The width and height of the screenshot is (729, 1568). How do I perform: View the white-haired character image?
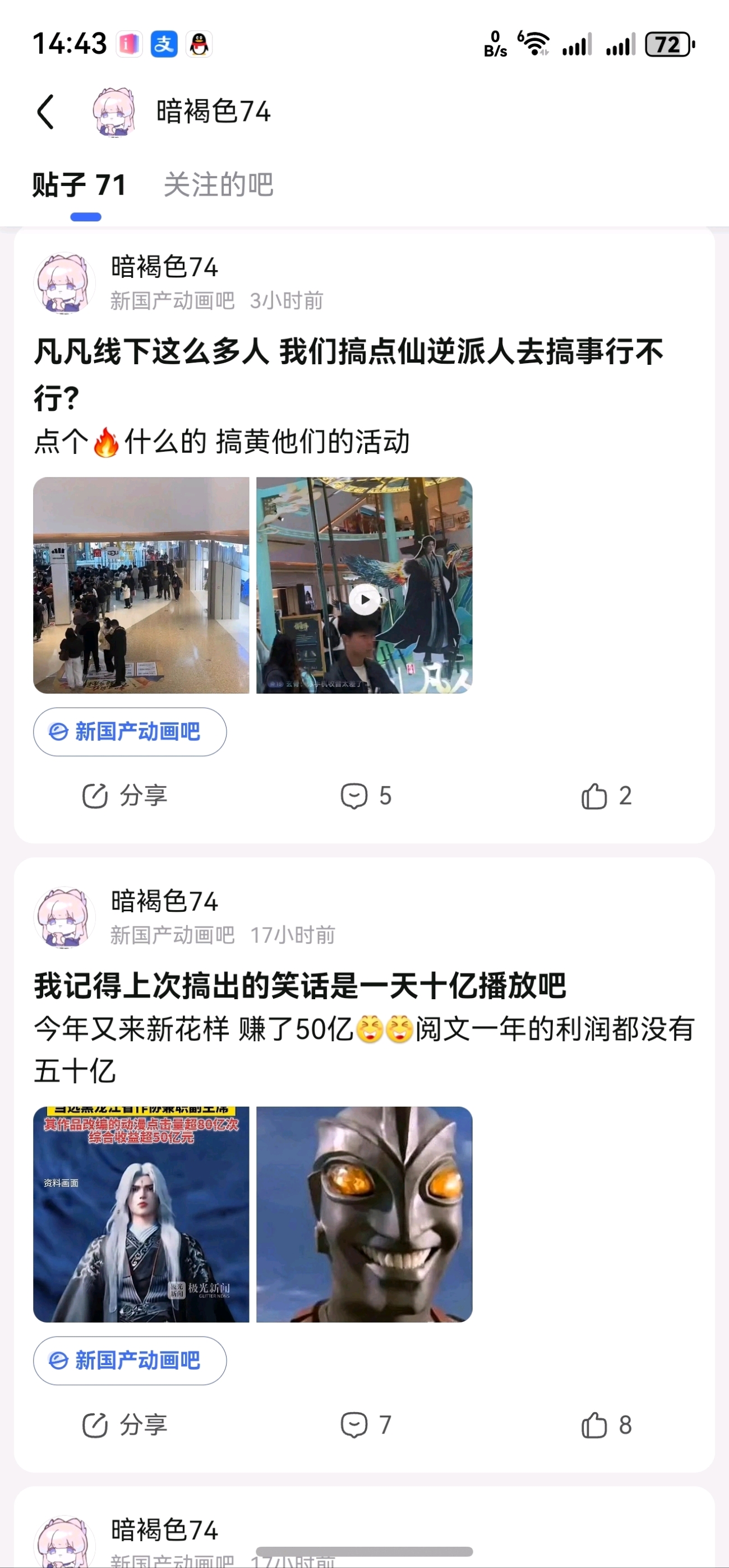coord(141,1214)
